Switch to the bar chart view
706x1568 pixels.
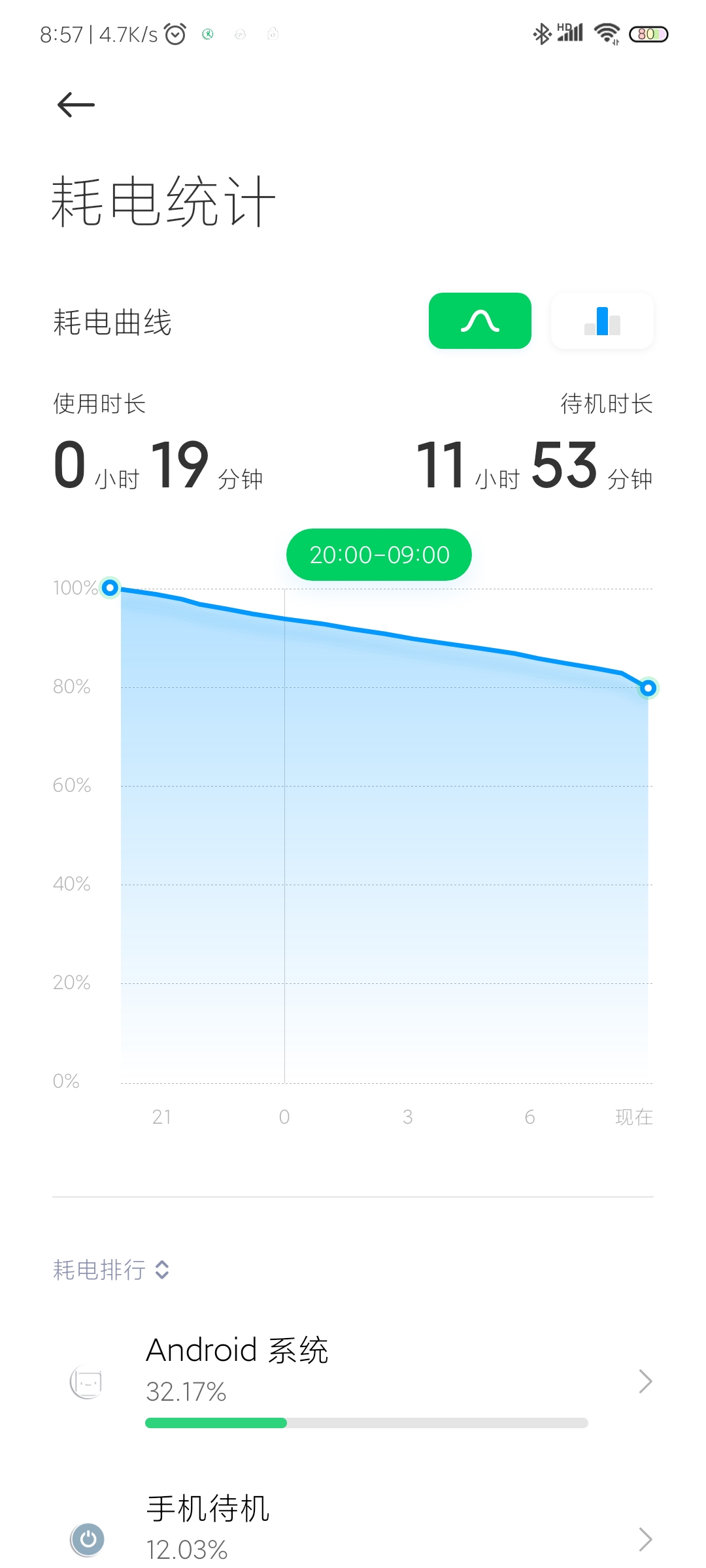click(602, 321)
